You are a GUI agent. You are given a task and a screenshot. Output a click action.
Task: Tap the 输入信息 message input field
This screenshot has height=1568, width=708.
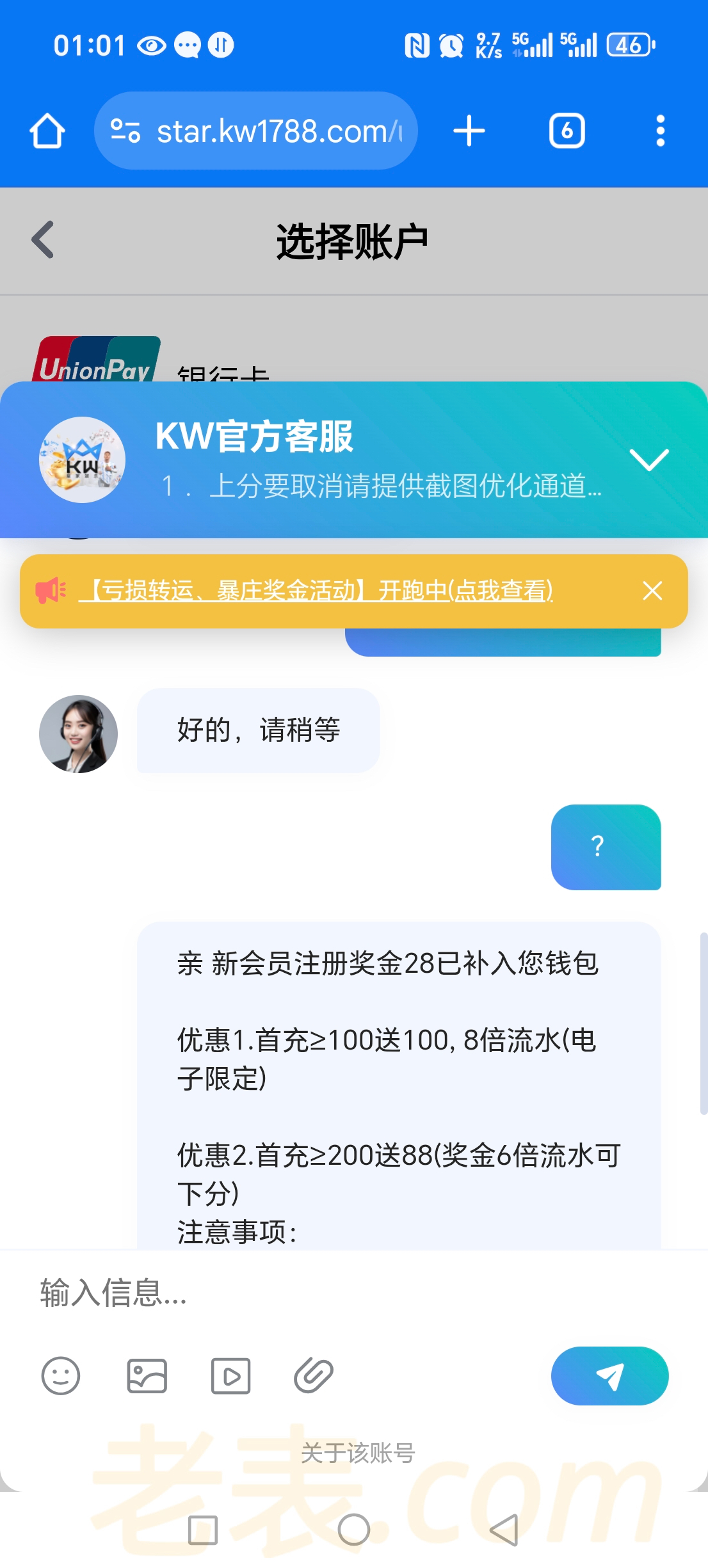pyautogui.click(x=320, y=1293)
